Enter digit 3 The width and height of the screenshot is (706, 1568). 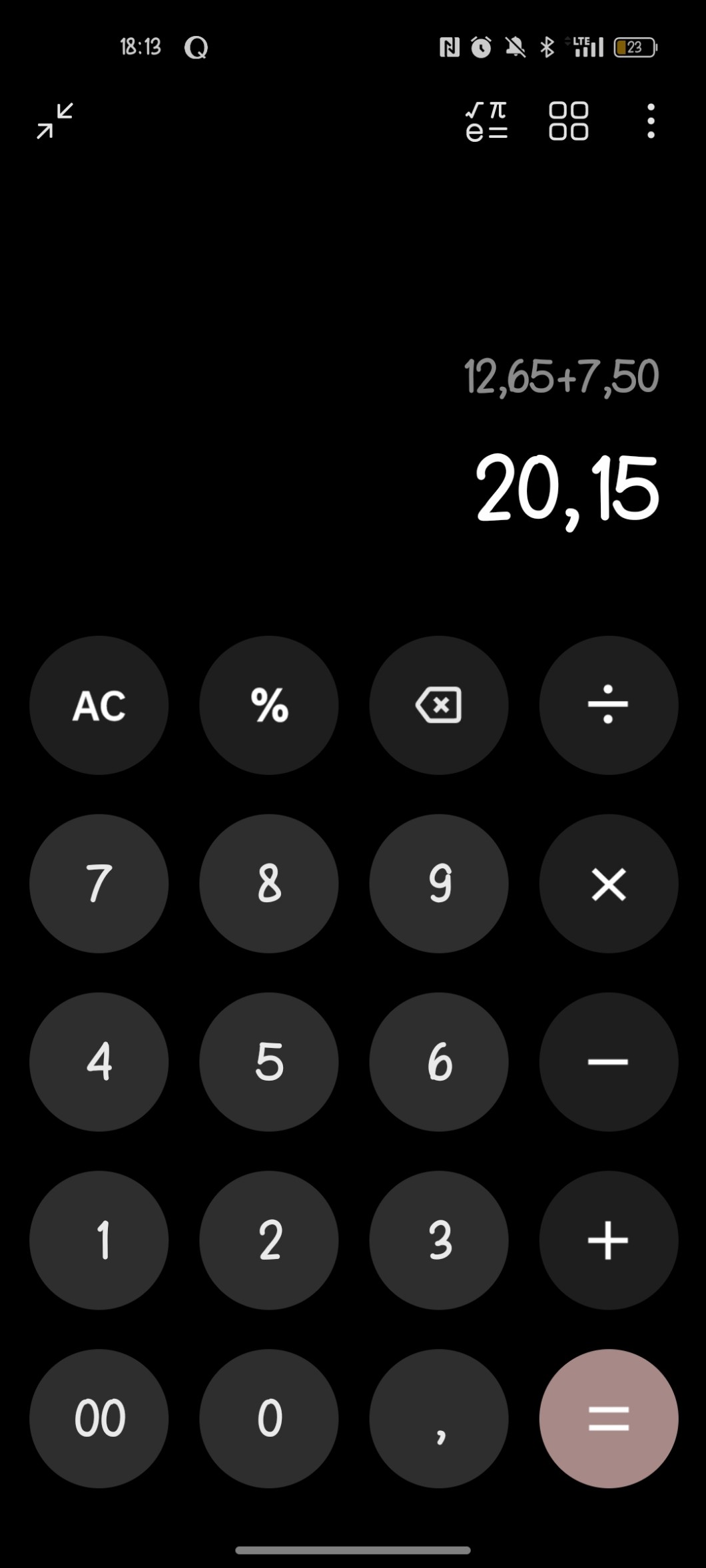coord(439,1240)
